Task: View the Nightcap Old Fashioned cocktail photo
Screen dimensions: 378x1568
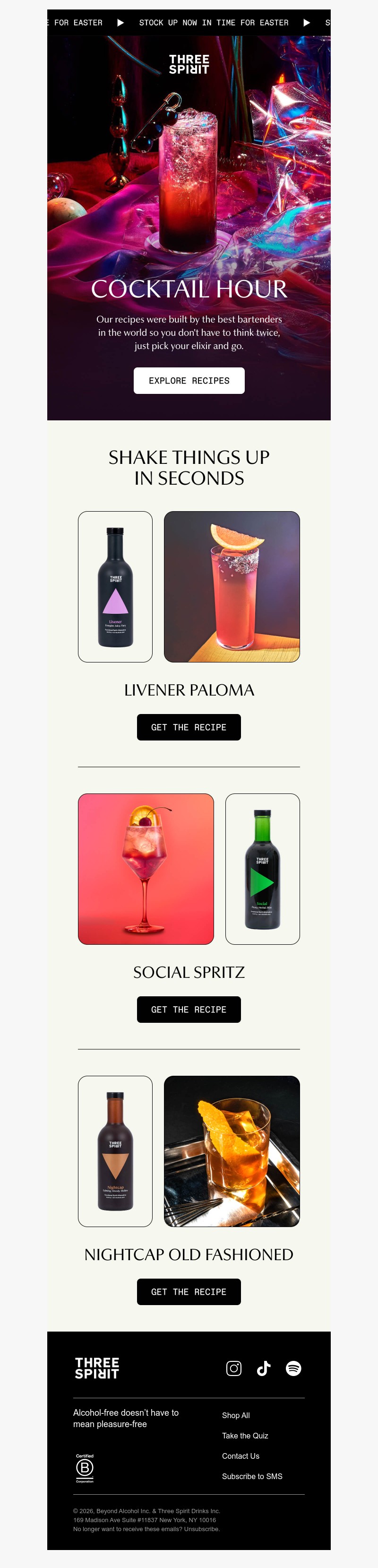Action: (x=232, y=1151)
